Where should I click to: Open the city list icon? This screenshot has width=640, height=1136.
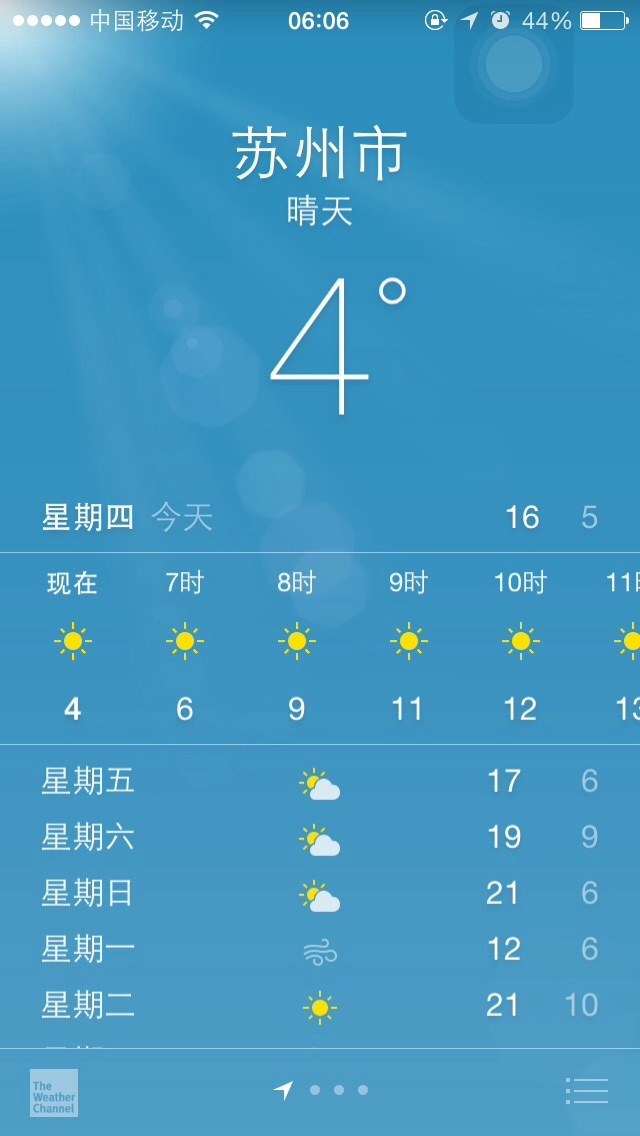[587, 1090]
